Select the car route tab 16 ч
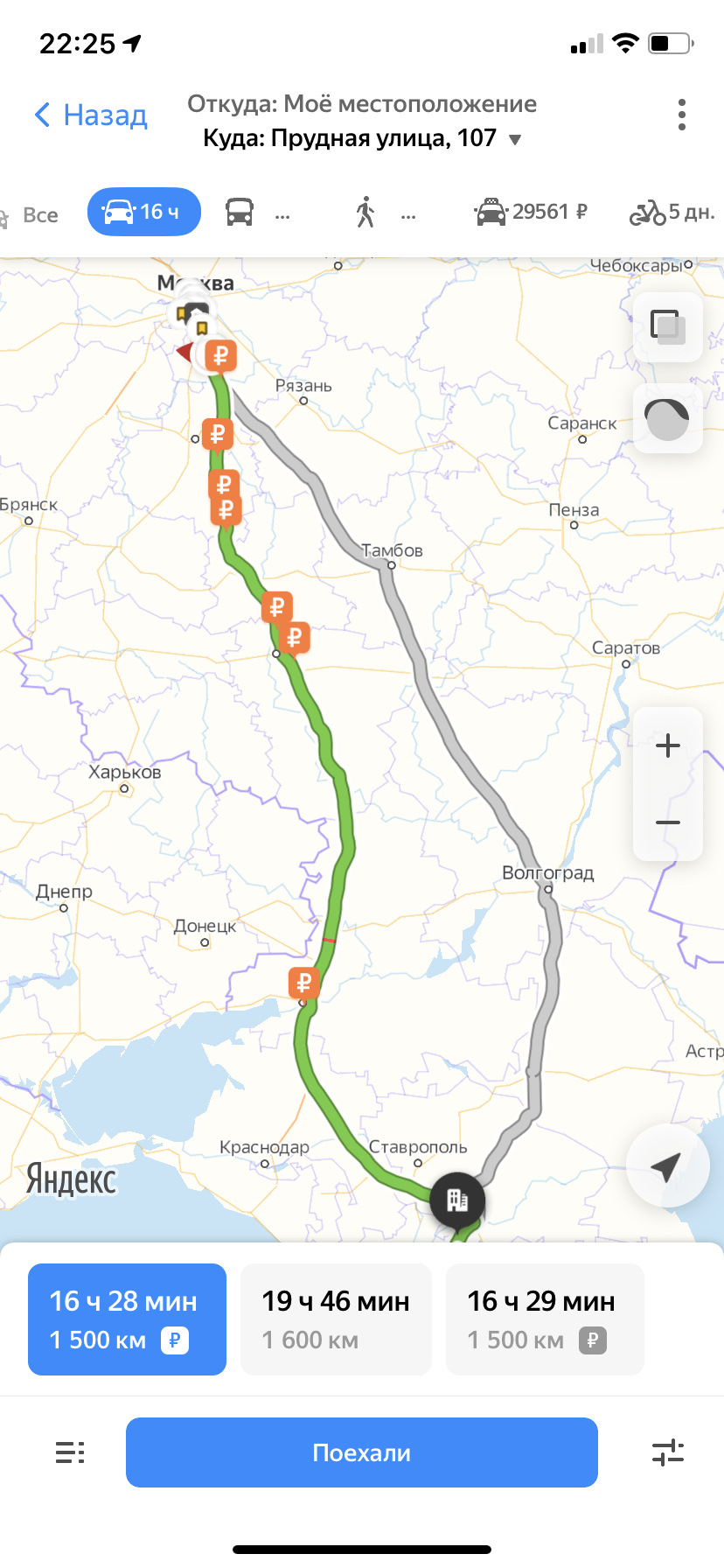724x1568 pixels. [143, 212]
